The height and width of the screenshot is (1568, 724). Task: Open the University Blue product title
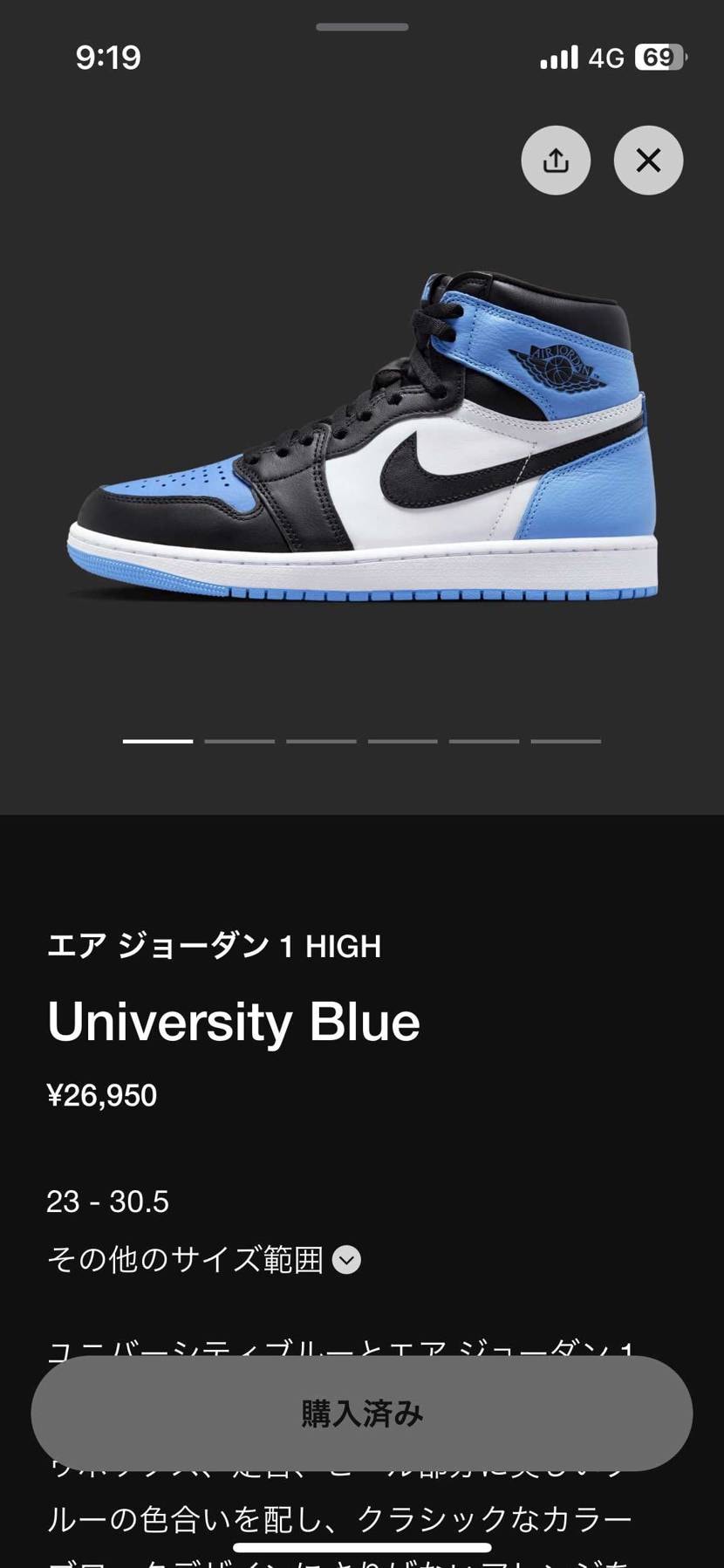pos(234,1022)
